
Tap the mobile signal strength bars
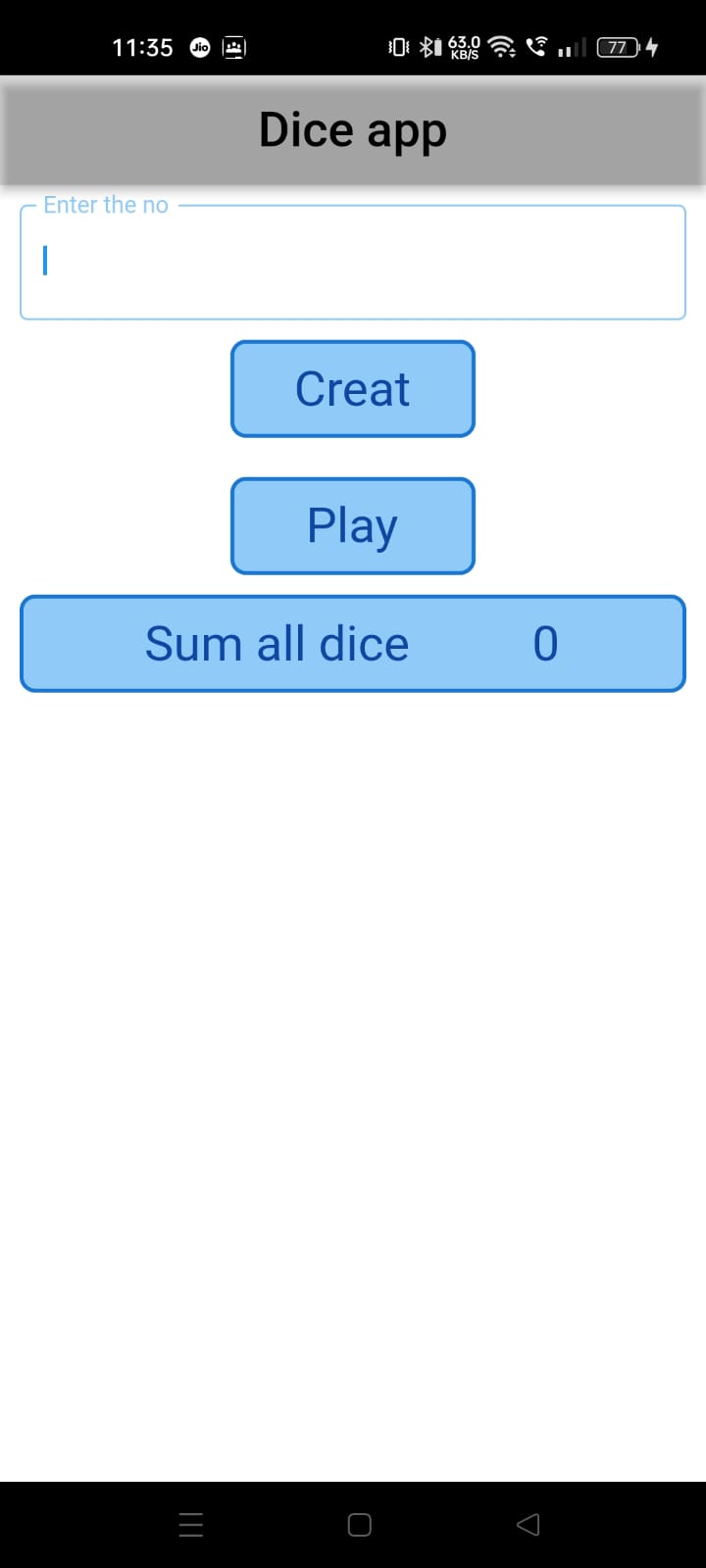pos(572,46)
